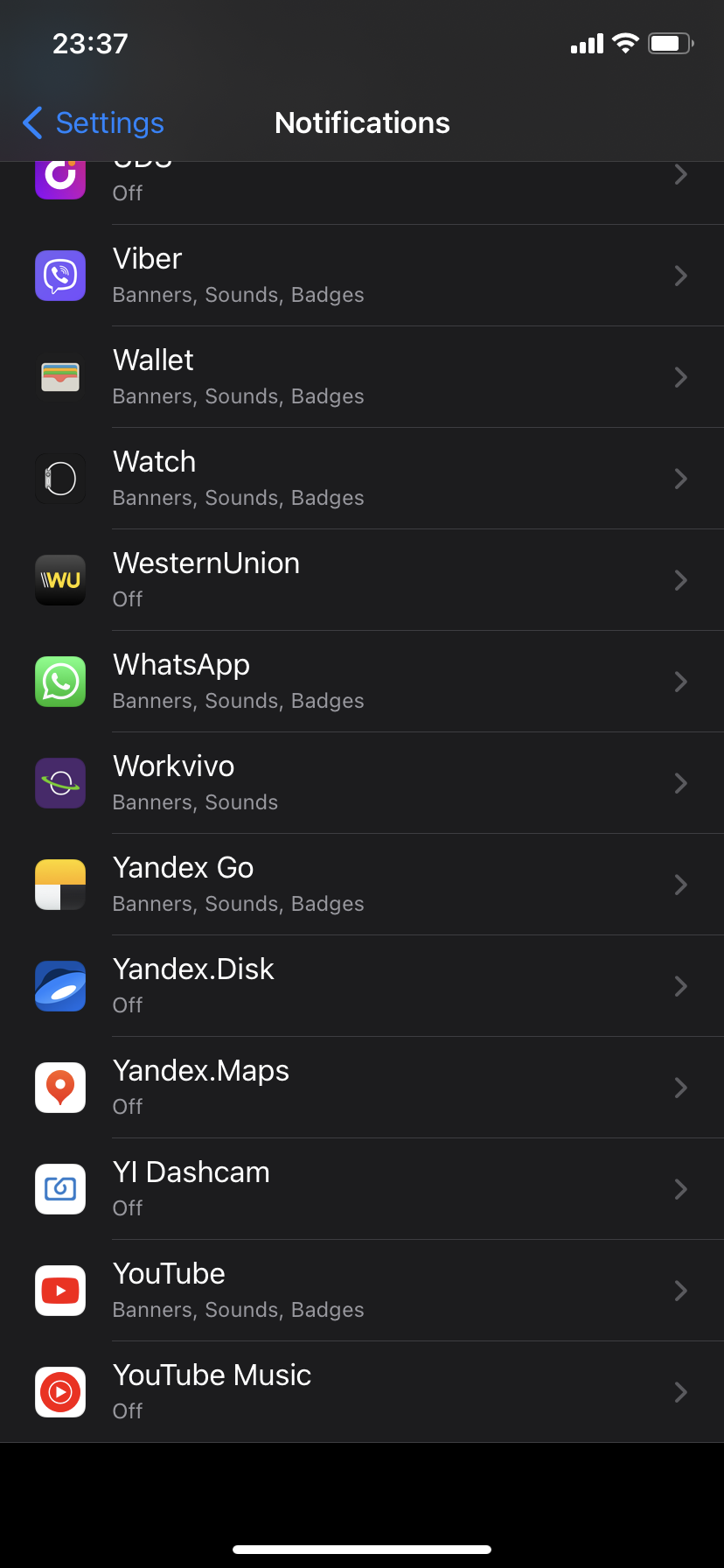The height and width of the screenshot is (1568, 724).
Task: Select the Watch notifications row
Action: click(x=362, y=479)
